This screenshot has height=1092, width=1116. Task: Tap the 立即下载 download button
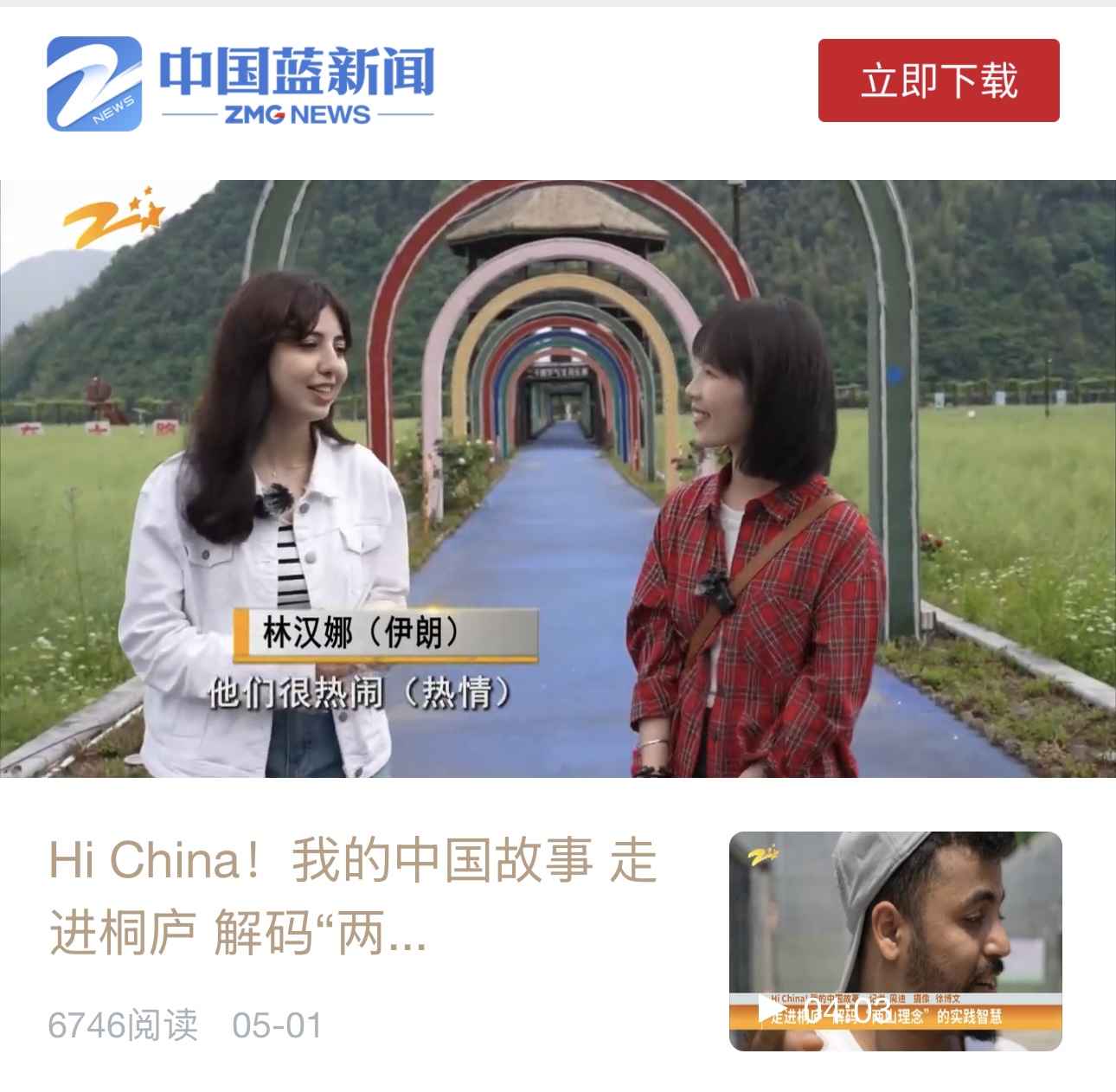click(939, 80)
